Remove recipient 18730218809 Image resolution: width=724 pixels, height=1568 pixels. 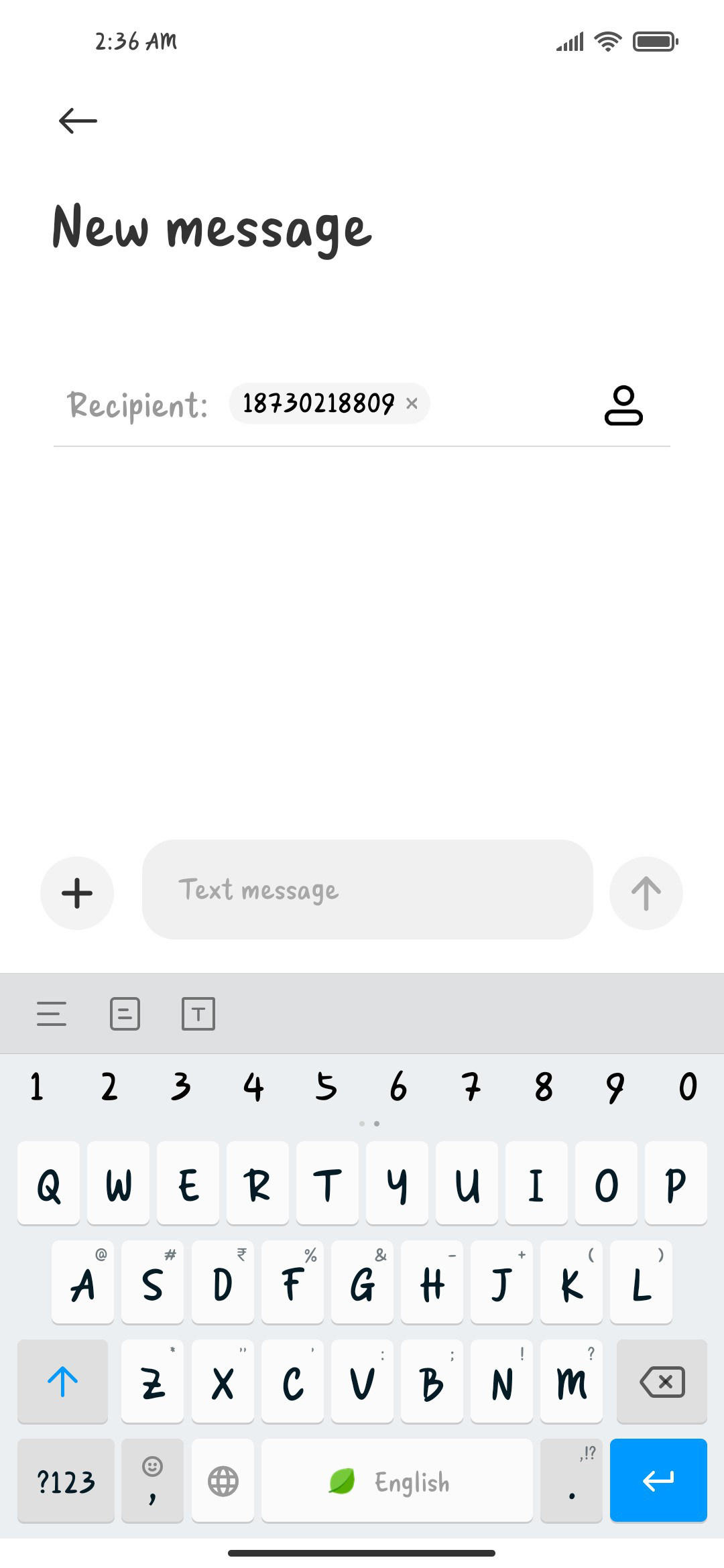click(412, 403)
